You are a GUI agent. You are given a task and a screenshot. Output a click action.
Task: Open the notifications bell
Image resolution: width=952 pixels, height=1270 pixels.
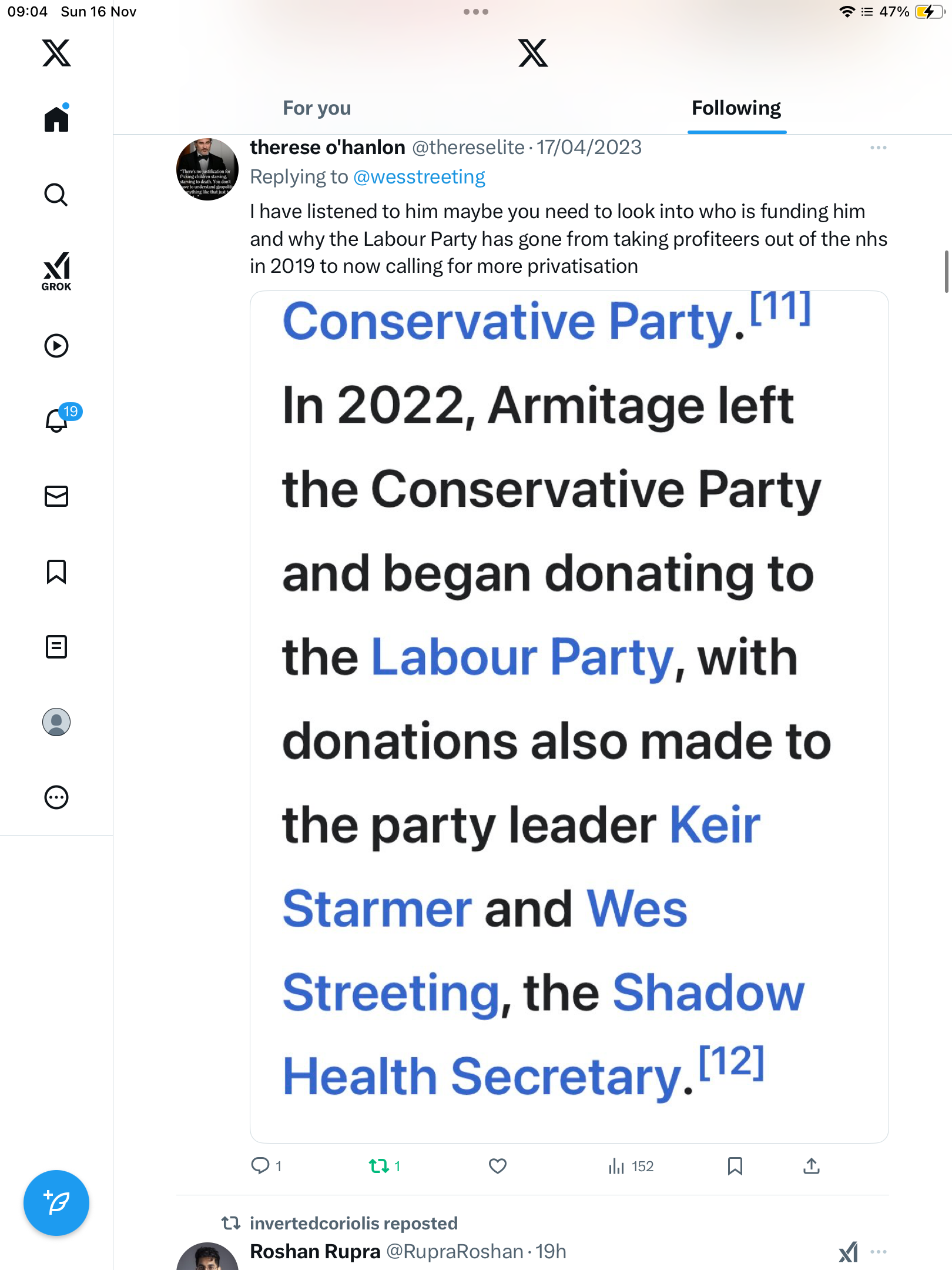coord(56,420)
